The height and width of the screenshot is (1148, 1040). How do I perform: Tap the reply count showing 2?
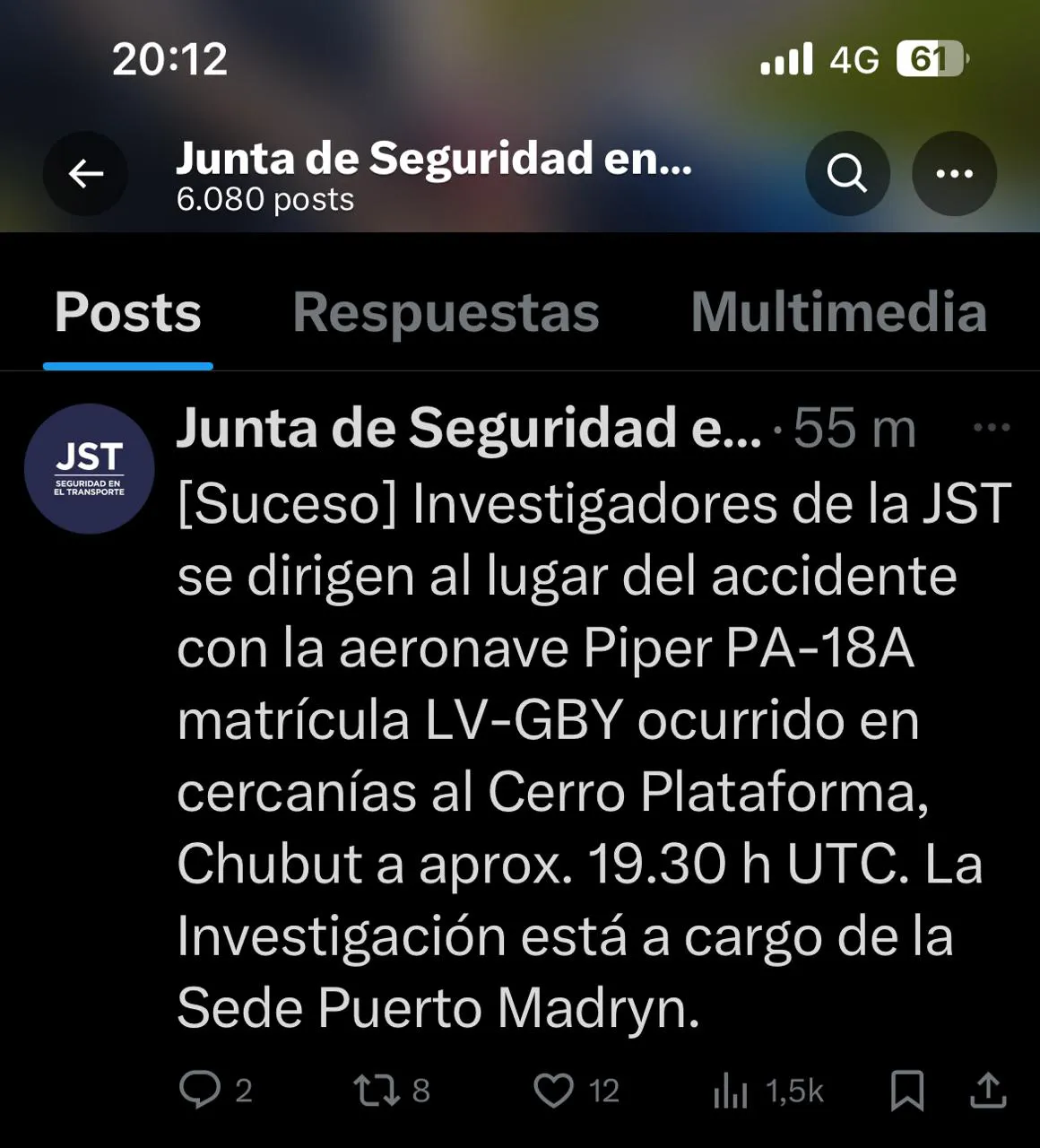242,1091
